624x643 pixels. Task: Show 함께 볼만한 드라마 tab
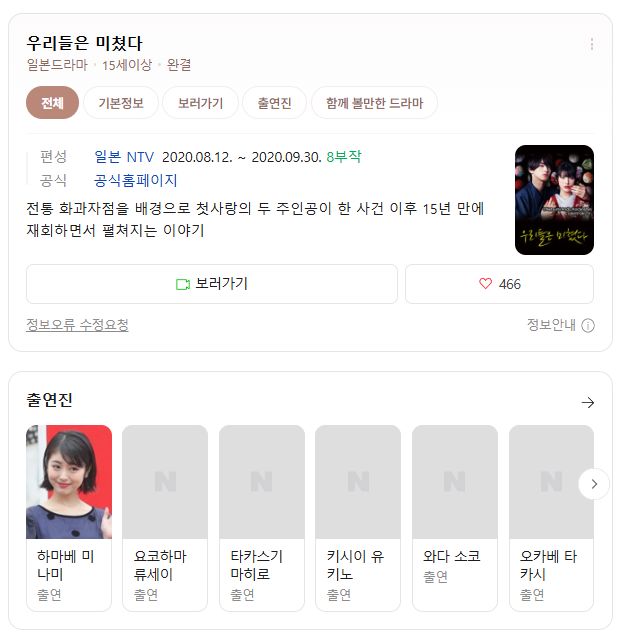(374, 103)
